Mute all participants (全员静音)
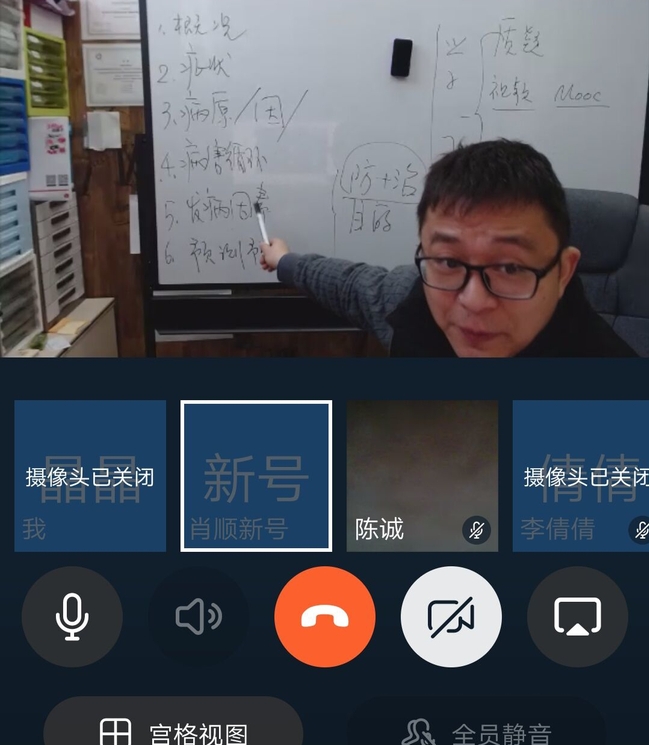This screenshot has width=649, height=745. click(x=476, y=730)
